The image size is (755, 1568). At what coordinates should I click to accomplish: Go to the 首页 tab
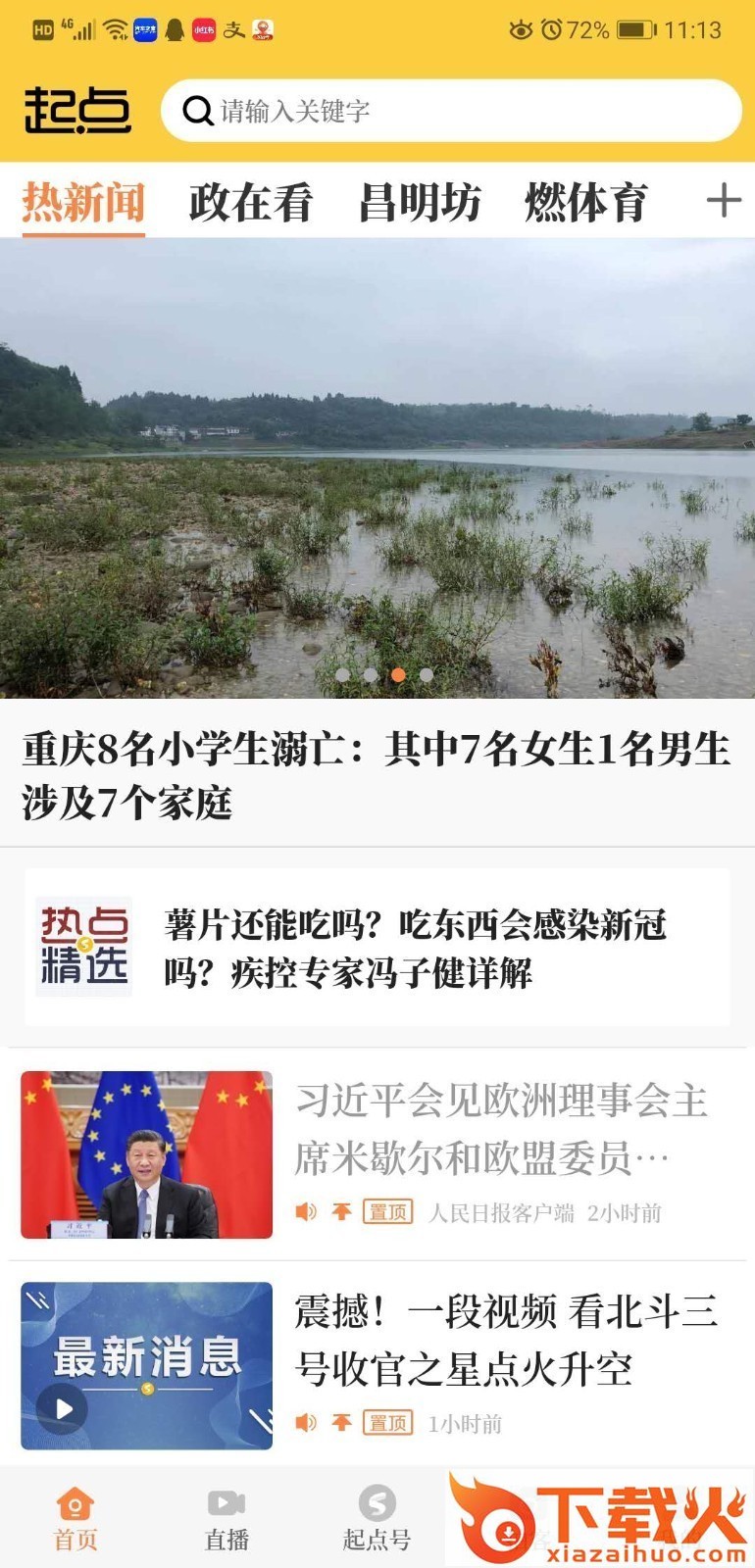[75, 1519]
